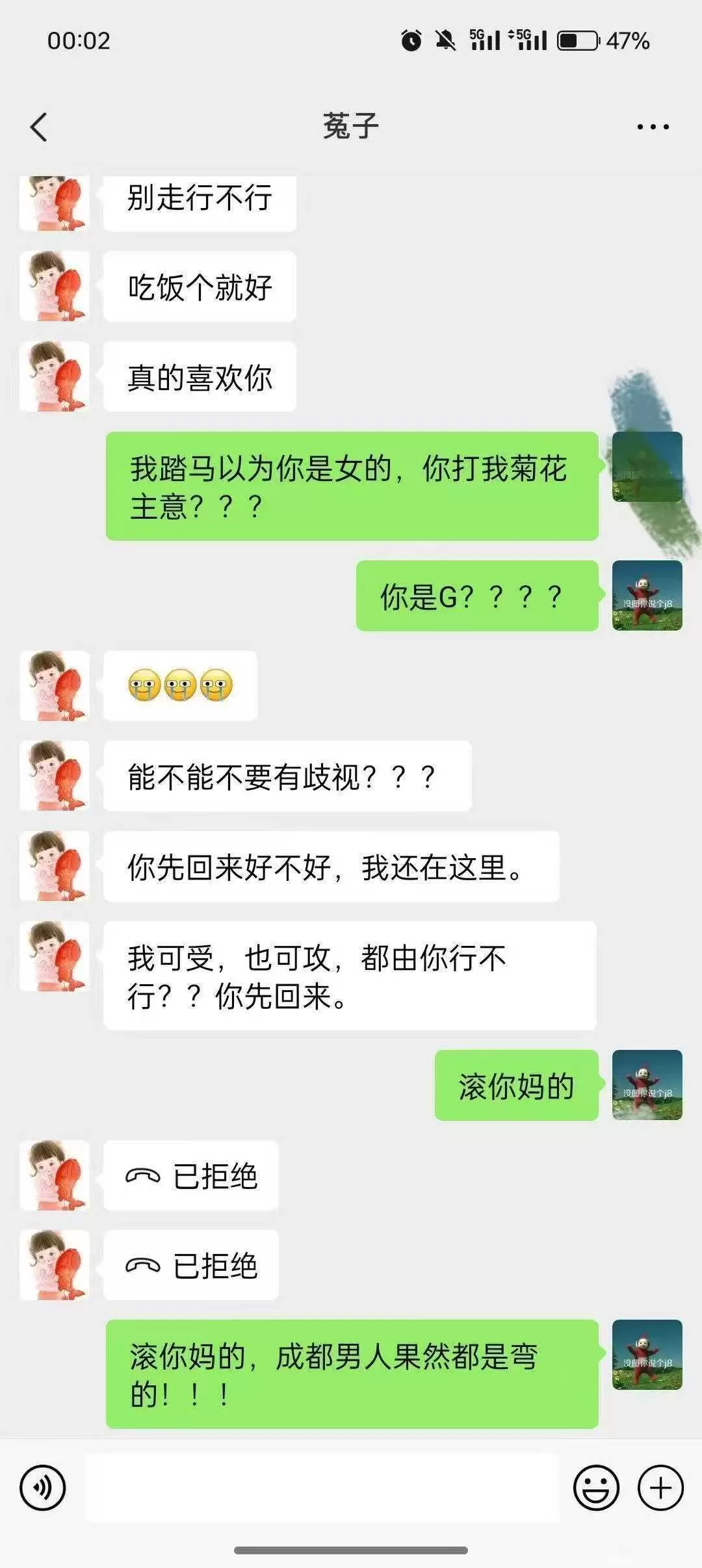The width and height of the screenshot is (702, 1568).
Task: Tap the first 已拒绝 call message
Action: pos(190,1177)
